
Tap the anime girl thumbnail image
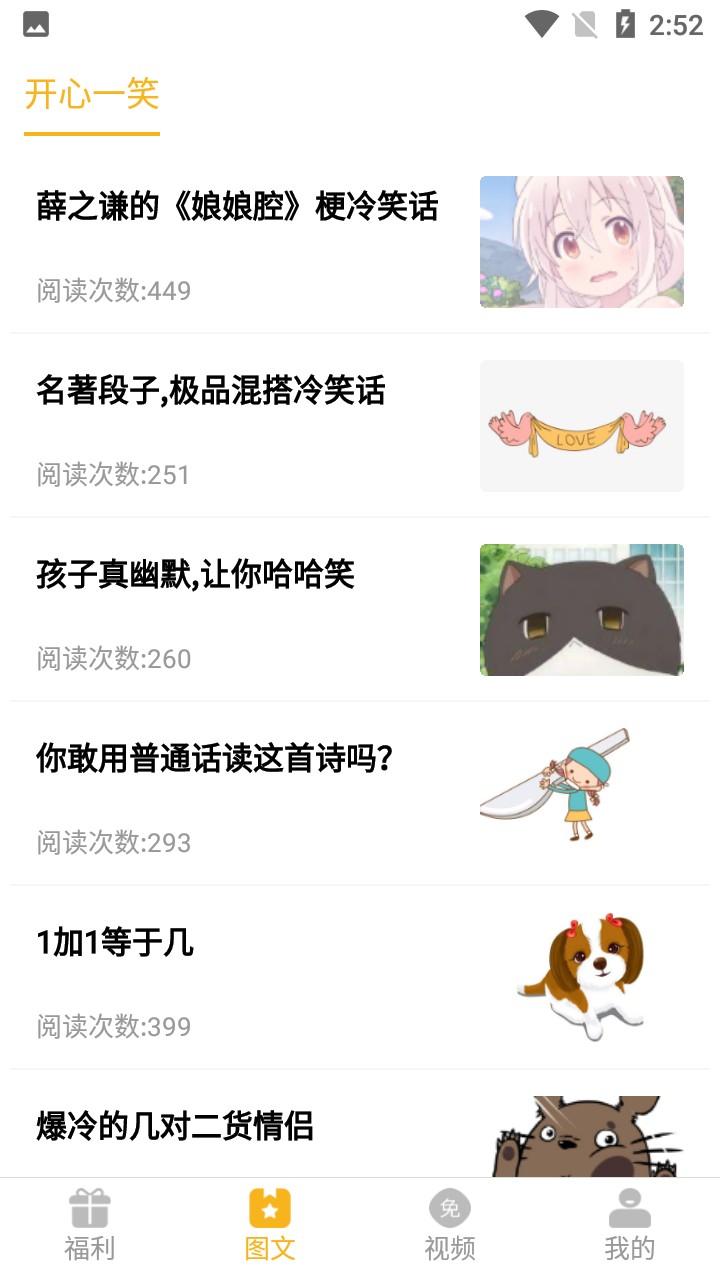tap(581, 242)
